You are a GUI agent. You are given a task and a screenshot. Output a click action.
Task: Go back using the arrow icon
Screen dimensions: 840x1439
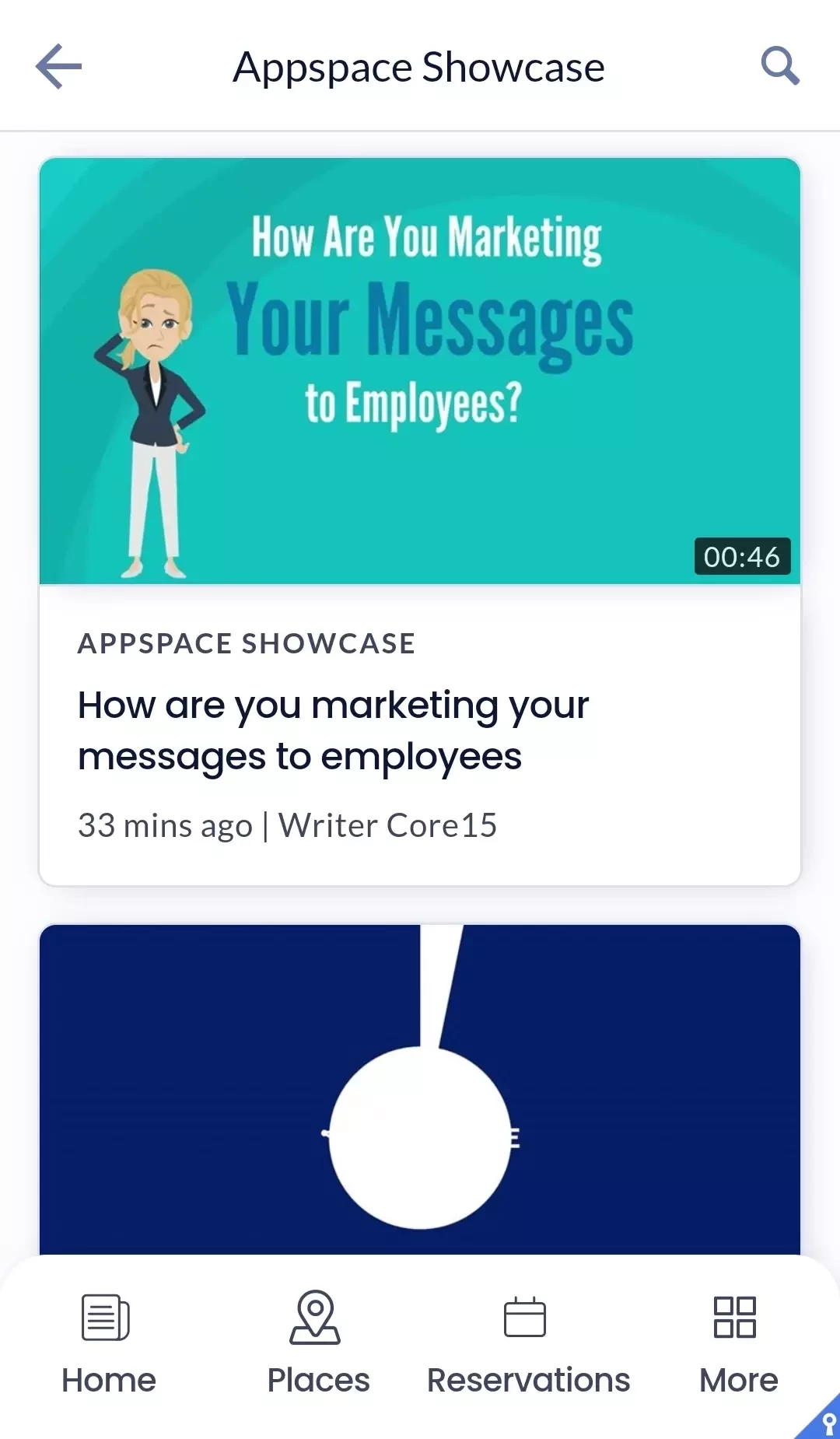(x=59, y=67)
